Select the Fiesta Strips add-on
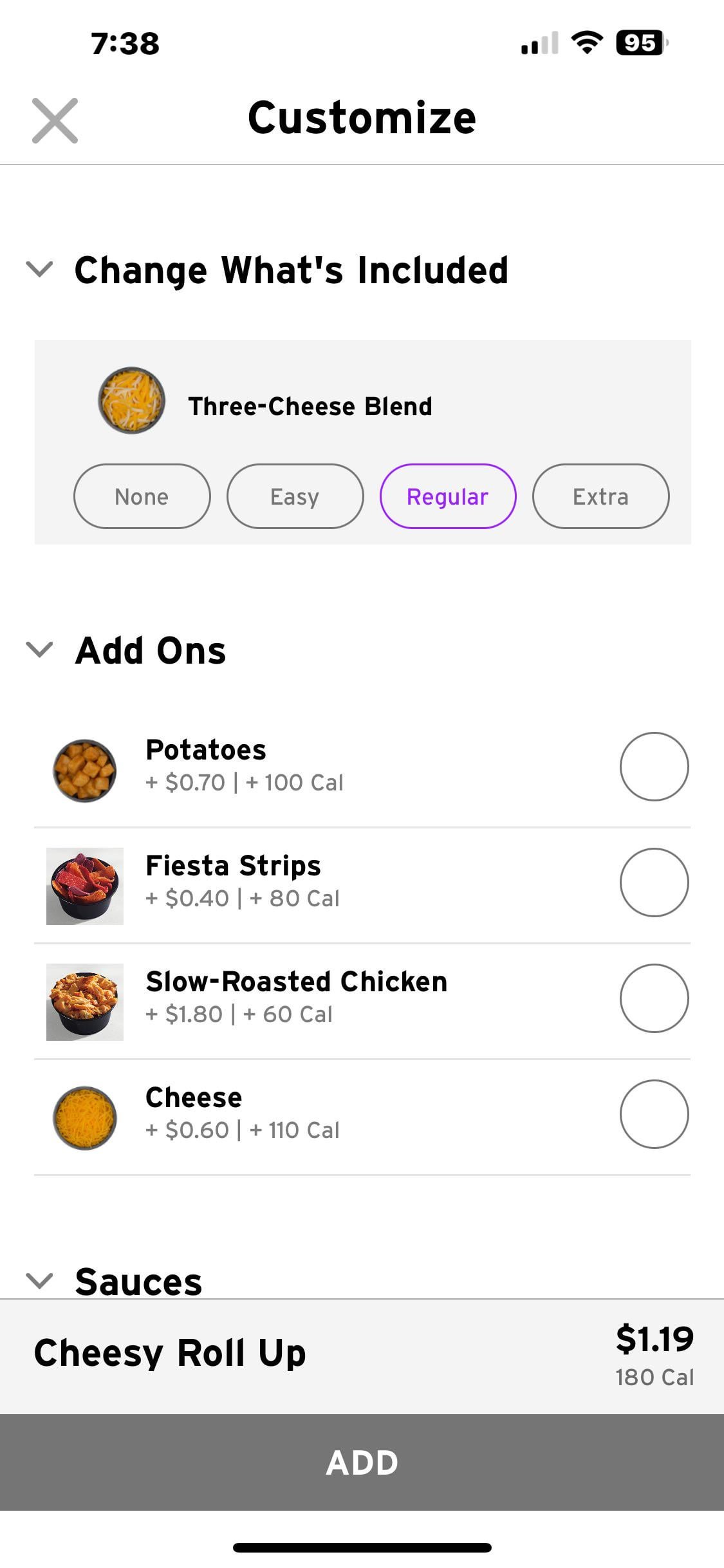The height and width of the screenshot is (1568, 724). pyautogui.click(x=654, y=882)
